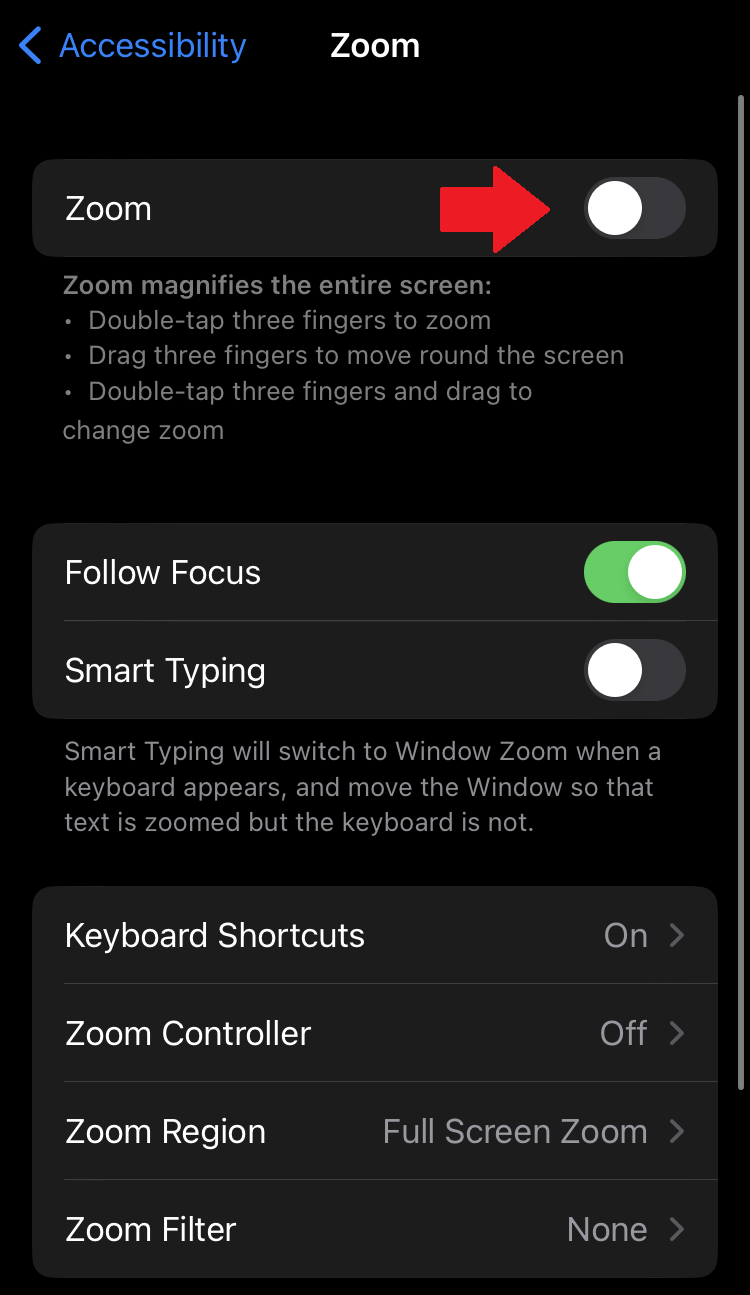Expand the Zoom Controller row chevron
750x1295 pixels.
coord(678,1033)
